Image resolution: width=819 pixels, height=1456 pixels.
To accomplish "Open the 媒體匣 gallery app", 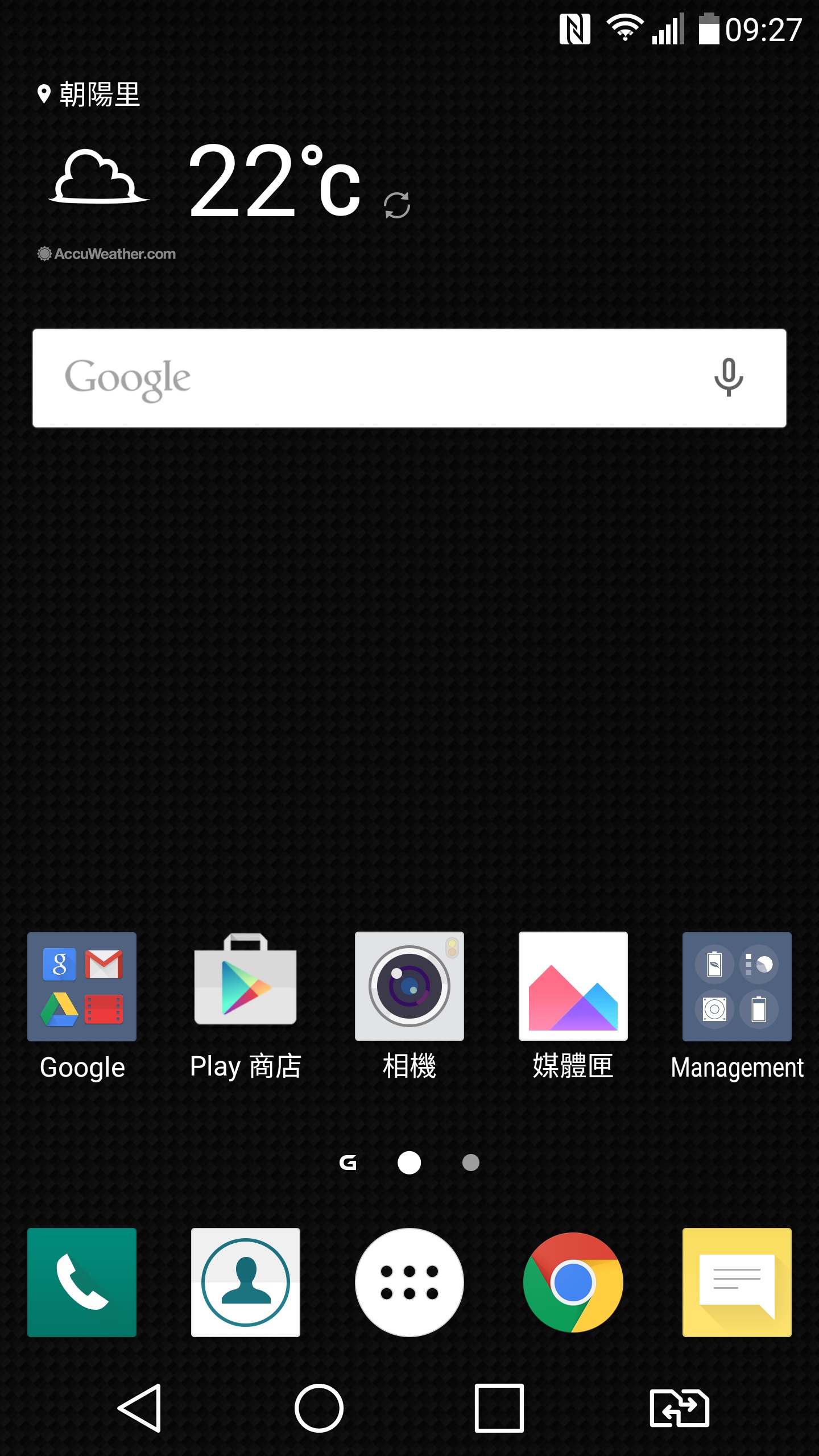I will (x=573, y=987).
